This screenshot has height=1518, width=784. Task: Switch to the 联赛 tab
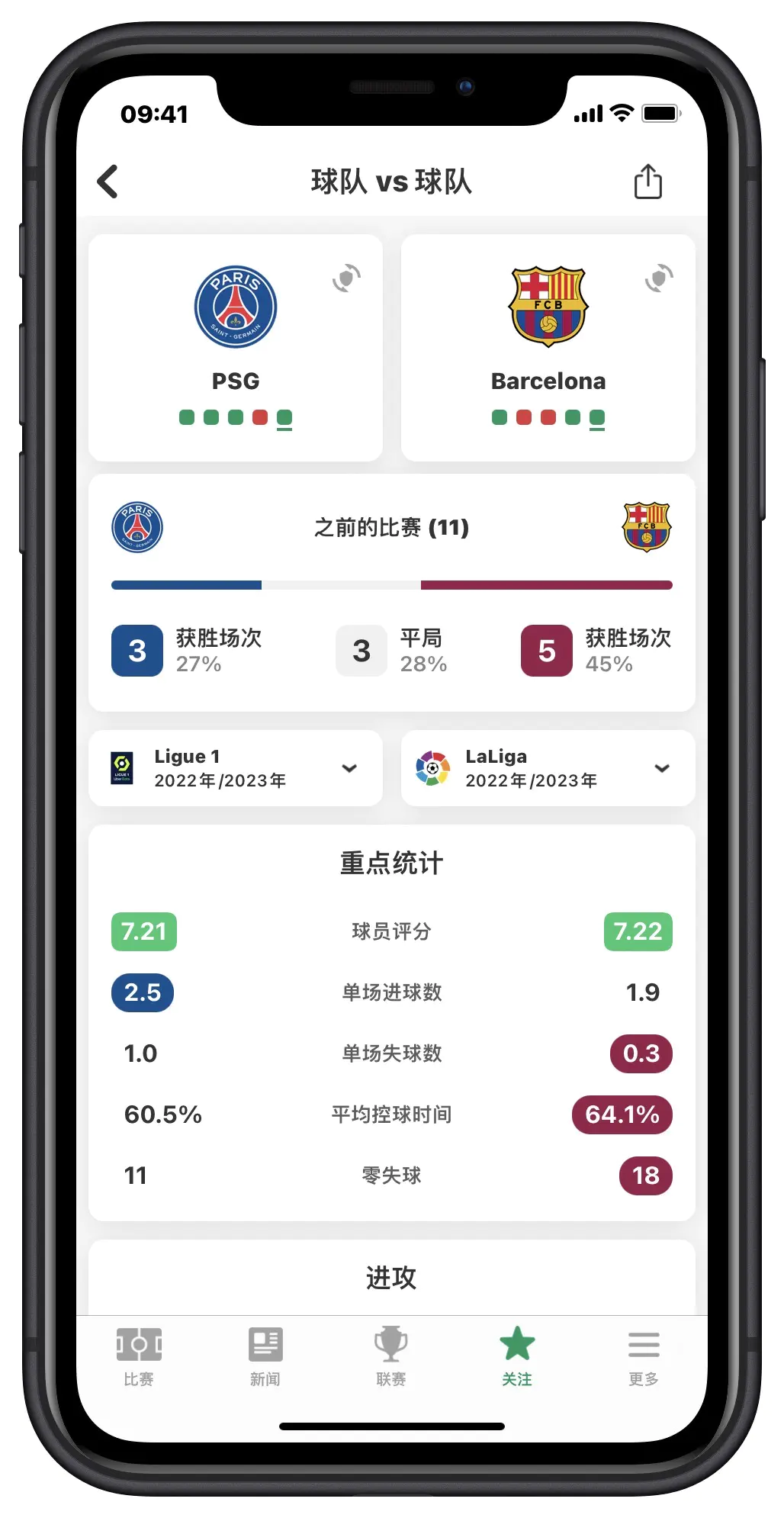[x=391, y=1356]
